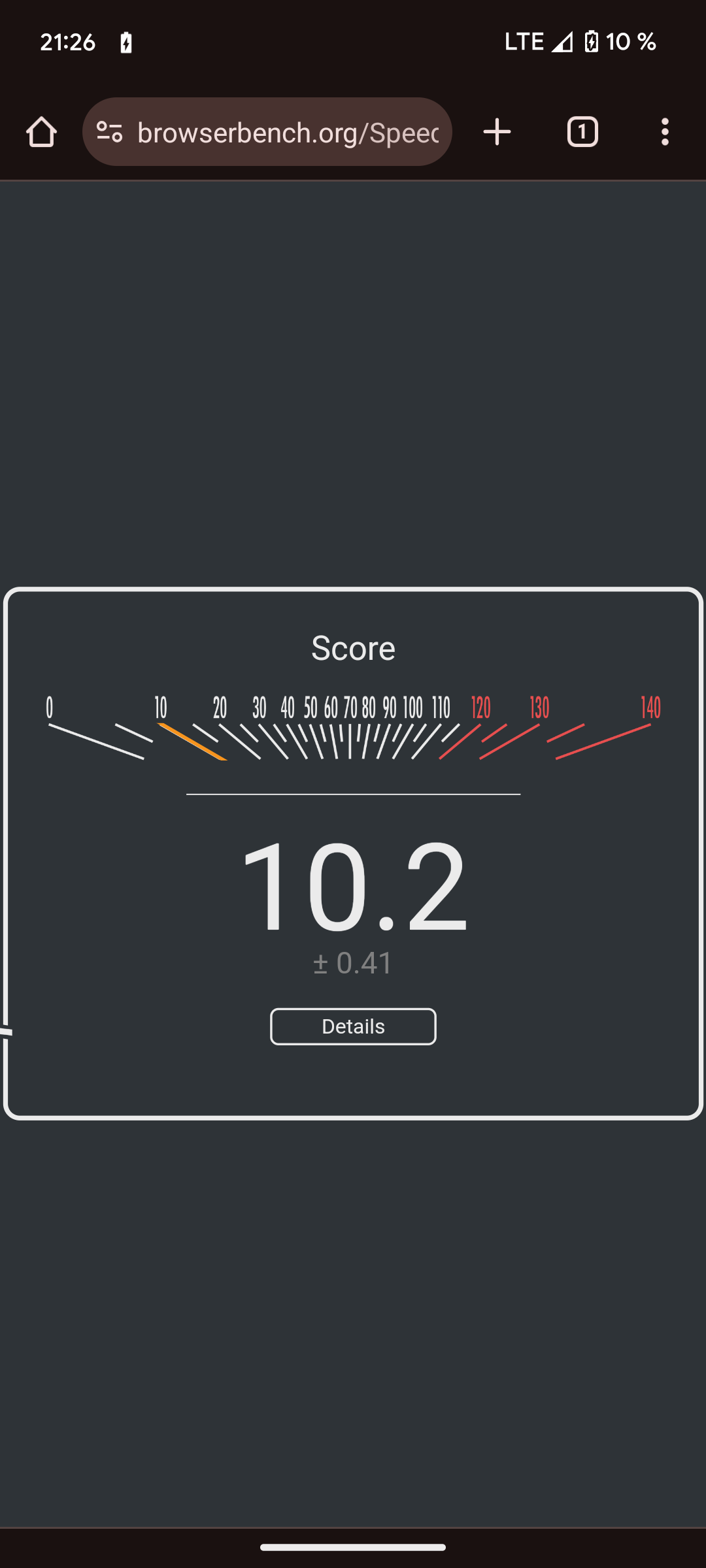Open the browser overflow menu

click(x=665, y=133)
